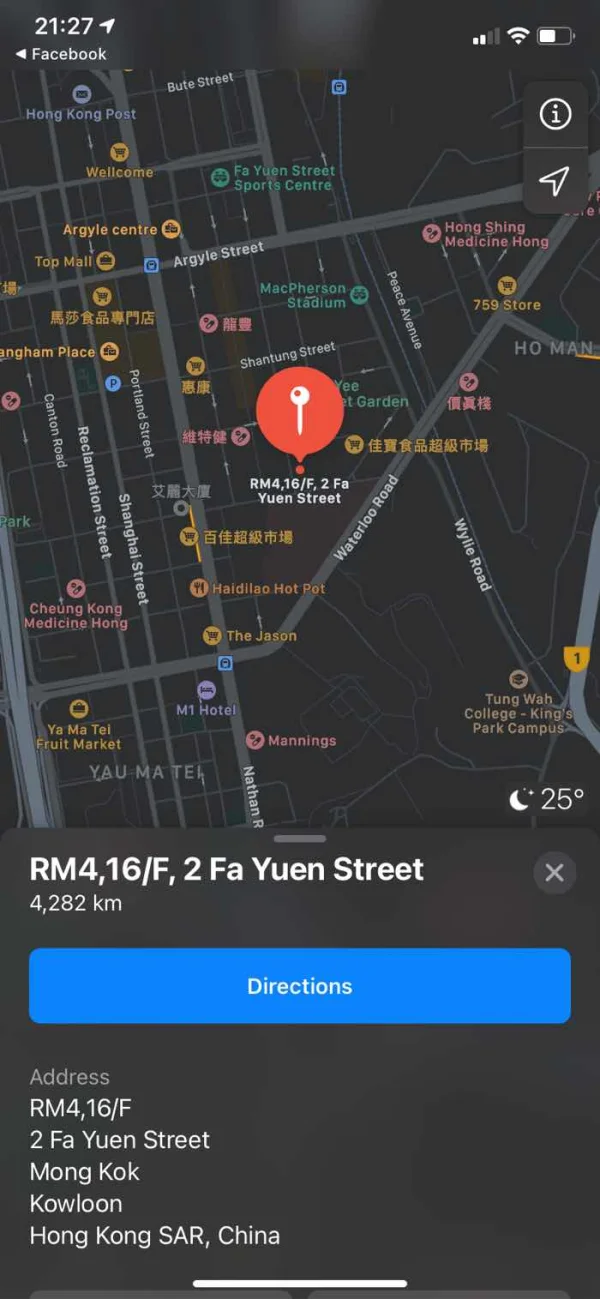
Task: Tap the red dropped pin marker
Action: tap(299, 412)
